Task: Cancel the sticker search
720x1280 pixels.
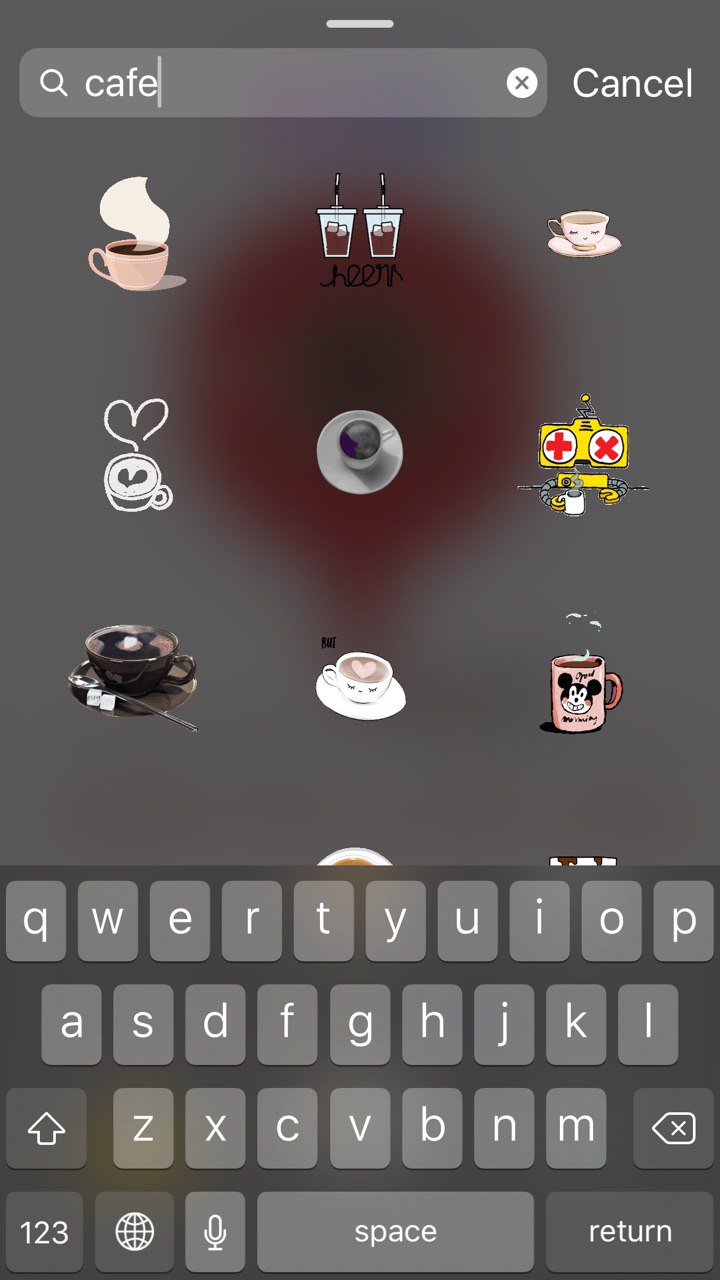Action: tap(632, 83)
